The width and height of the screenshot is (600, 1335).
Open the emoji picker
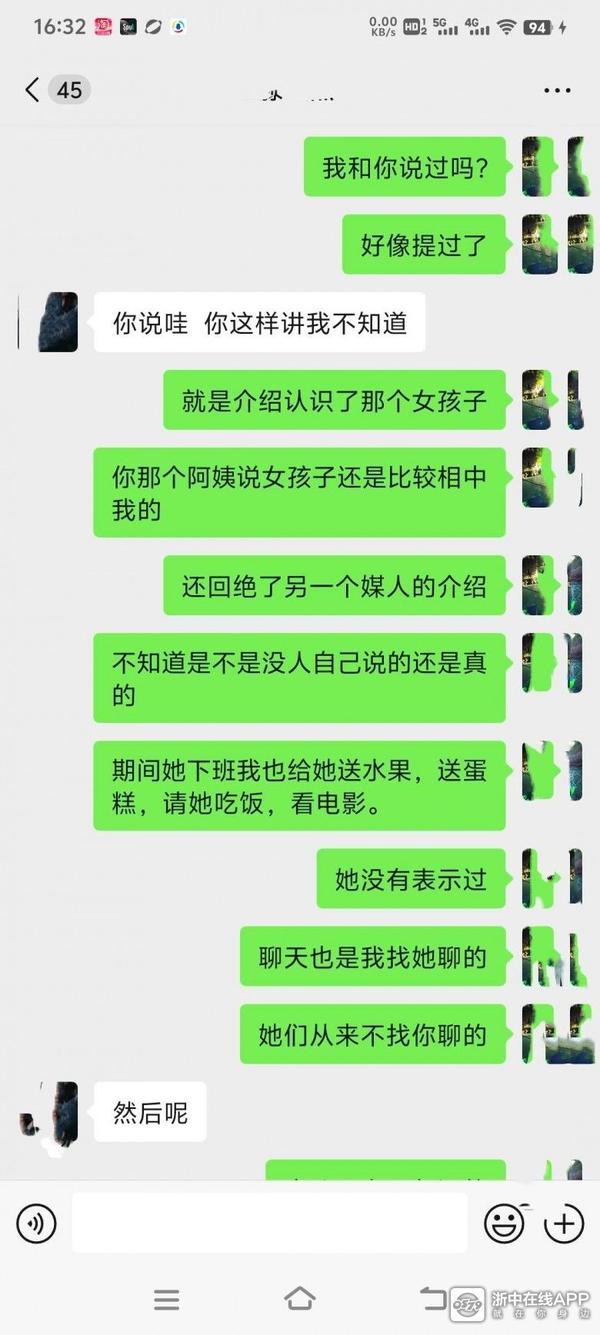[504, 1222]
